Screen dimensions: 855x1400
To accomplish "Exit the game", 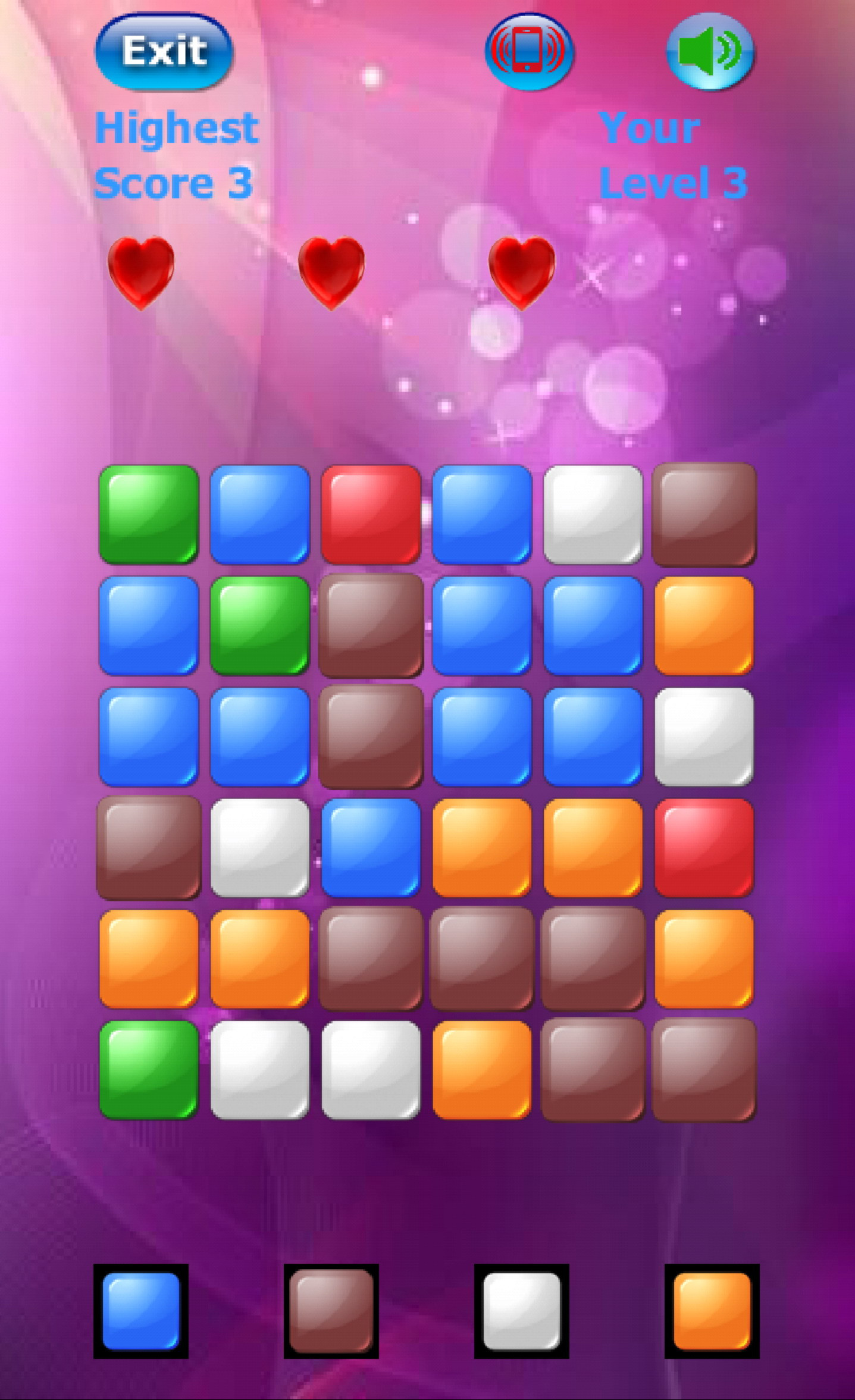I will [164, 51].
